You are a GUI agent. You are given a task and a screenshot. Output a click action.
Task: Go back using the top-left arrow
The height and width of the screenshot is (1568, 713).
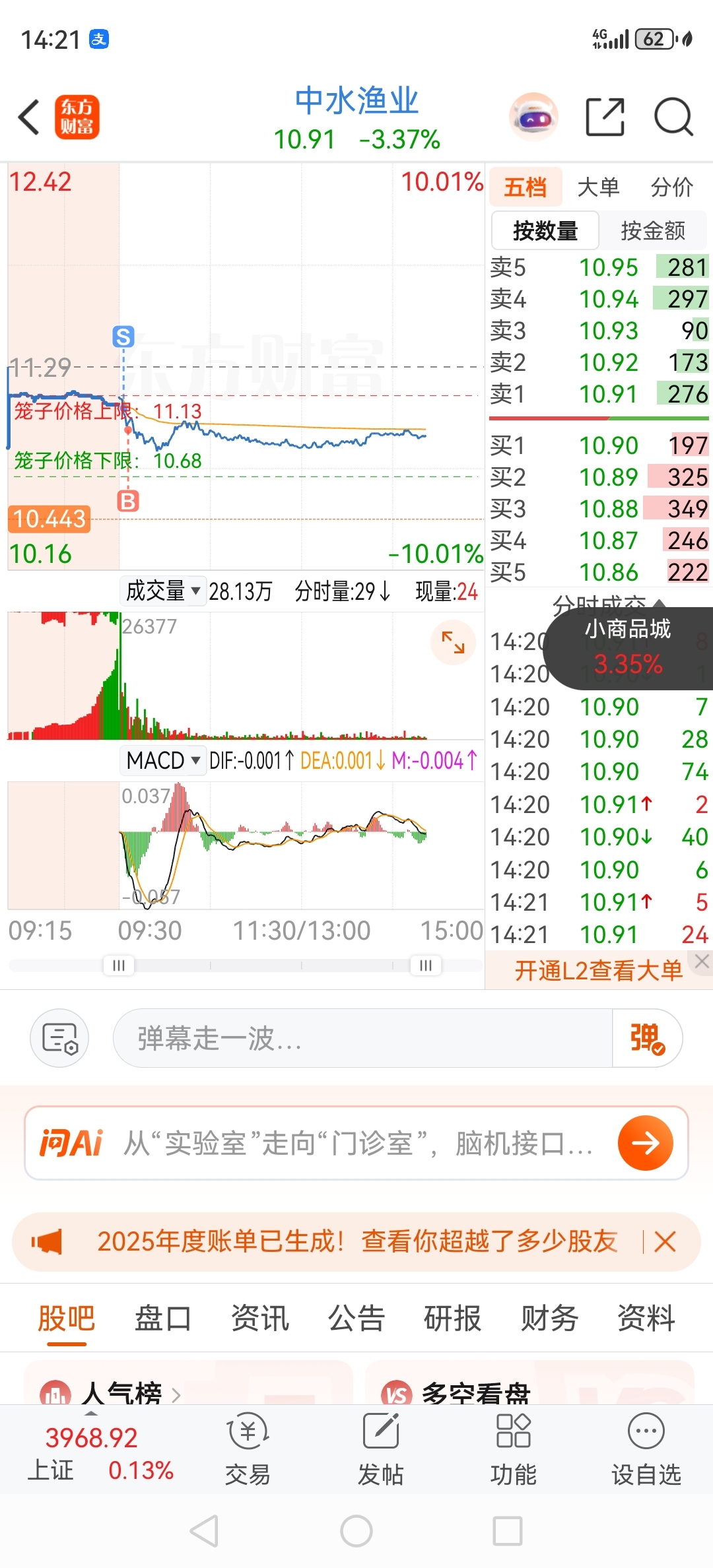coord(29,117)
